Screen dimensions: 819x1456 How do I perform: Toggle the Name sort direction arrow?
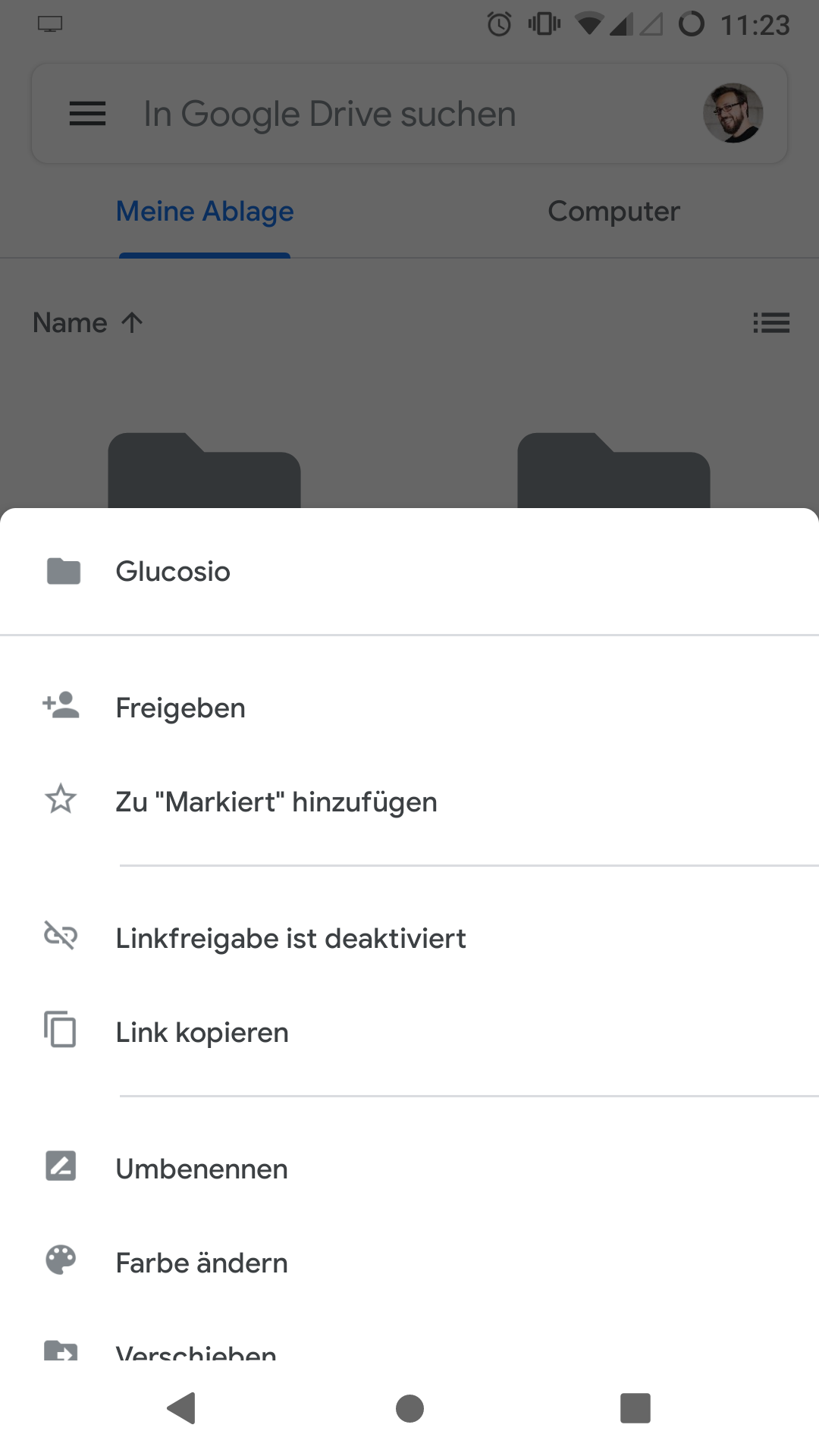point(130,322)
